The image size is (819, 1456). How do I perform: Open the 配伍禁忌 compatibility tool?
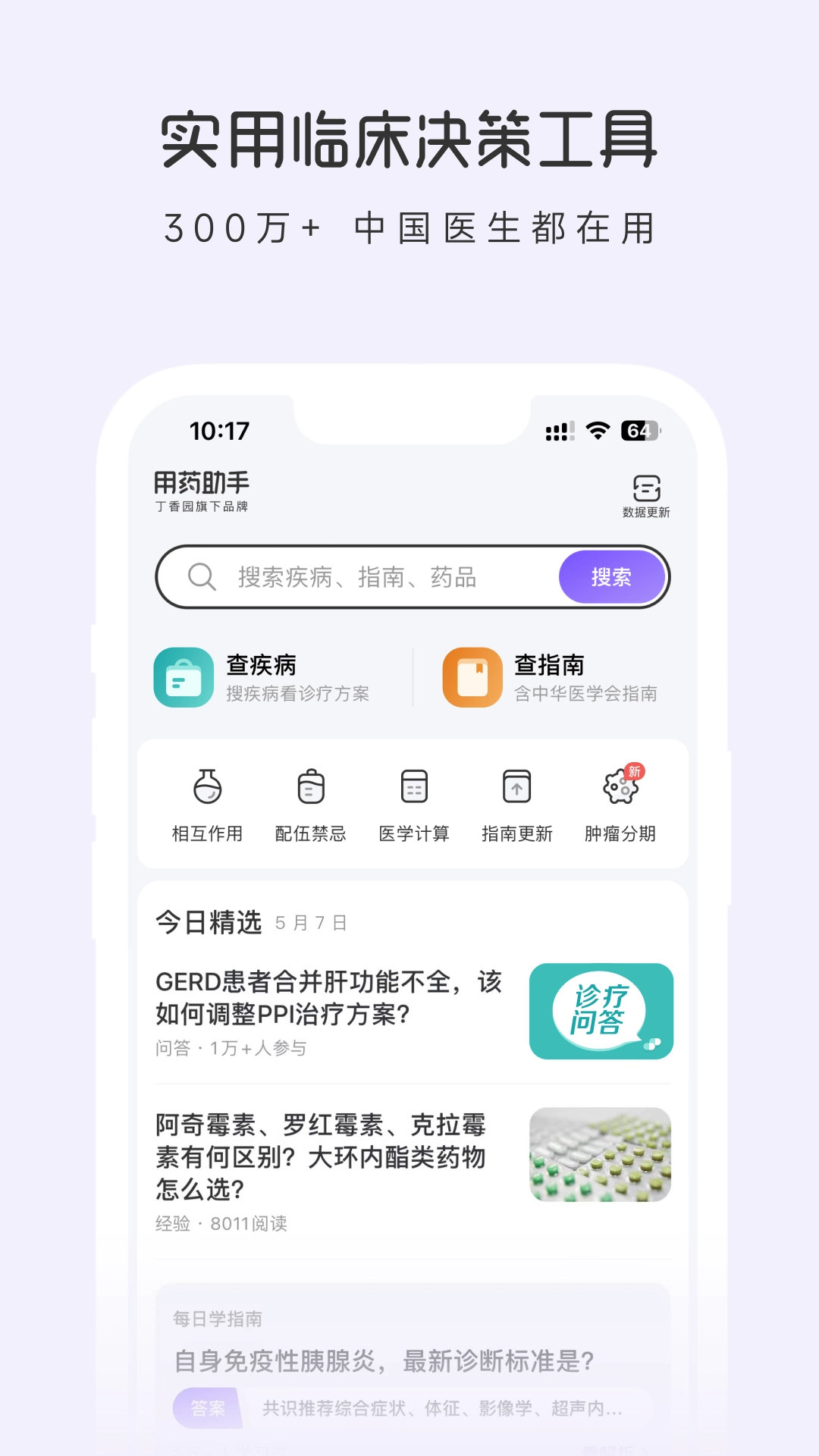pyautogui.click(x=309, y=804)
